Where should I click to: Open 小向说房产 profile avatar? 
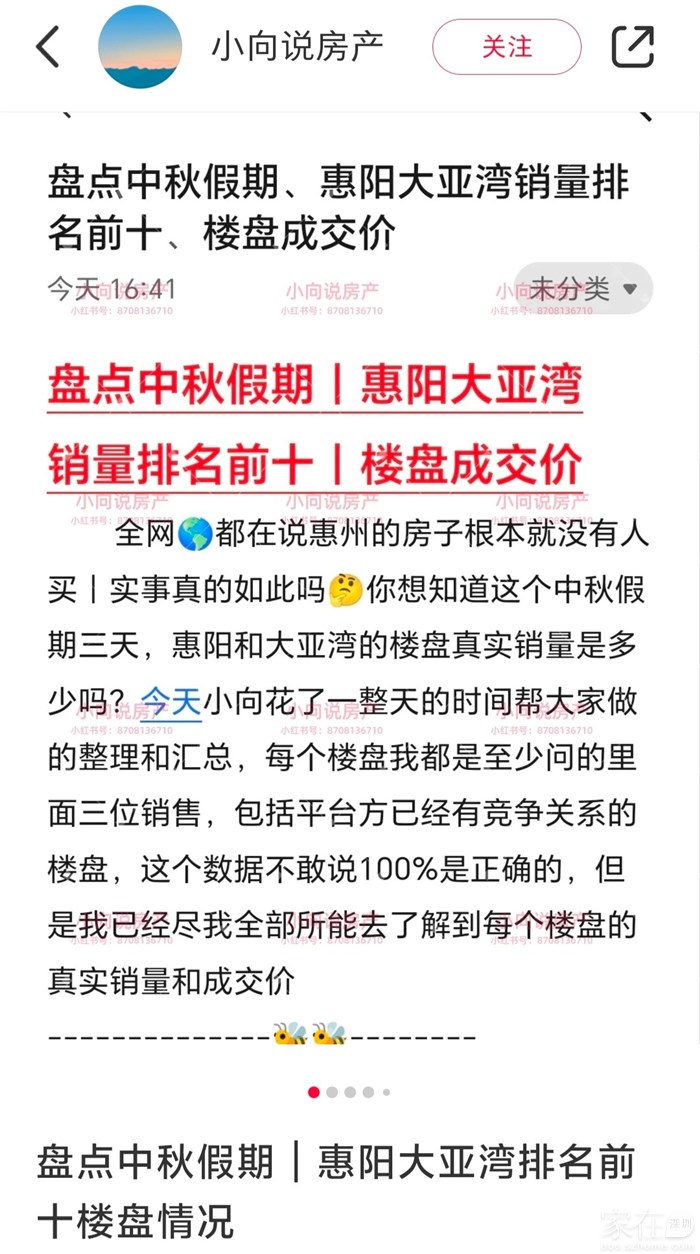[x=140, y=47]
